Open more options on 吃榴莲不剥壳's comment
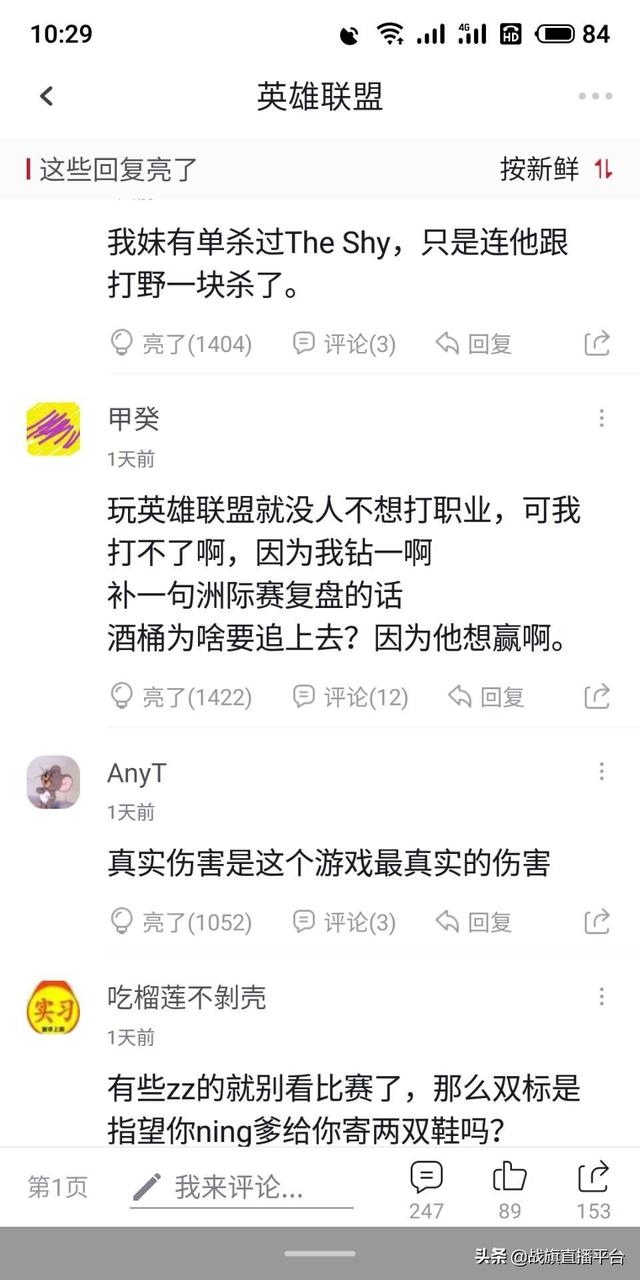Screen dimensions: 640x1280 601,996
